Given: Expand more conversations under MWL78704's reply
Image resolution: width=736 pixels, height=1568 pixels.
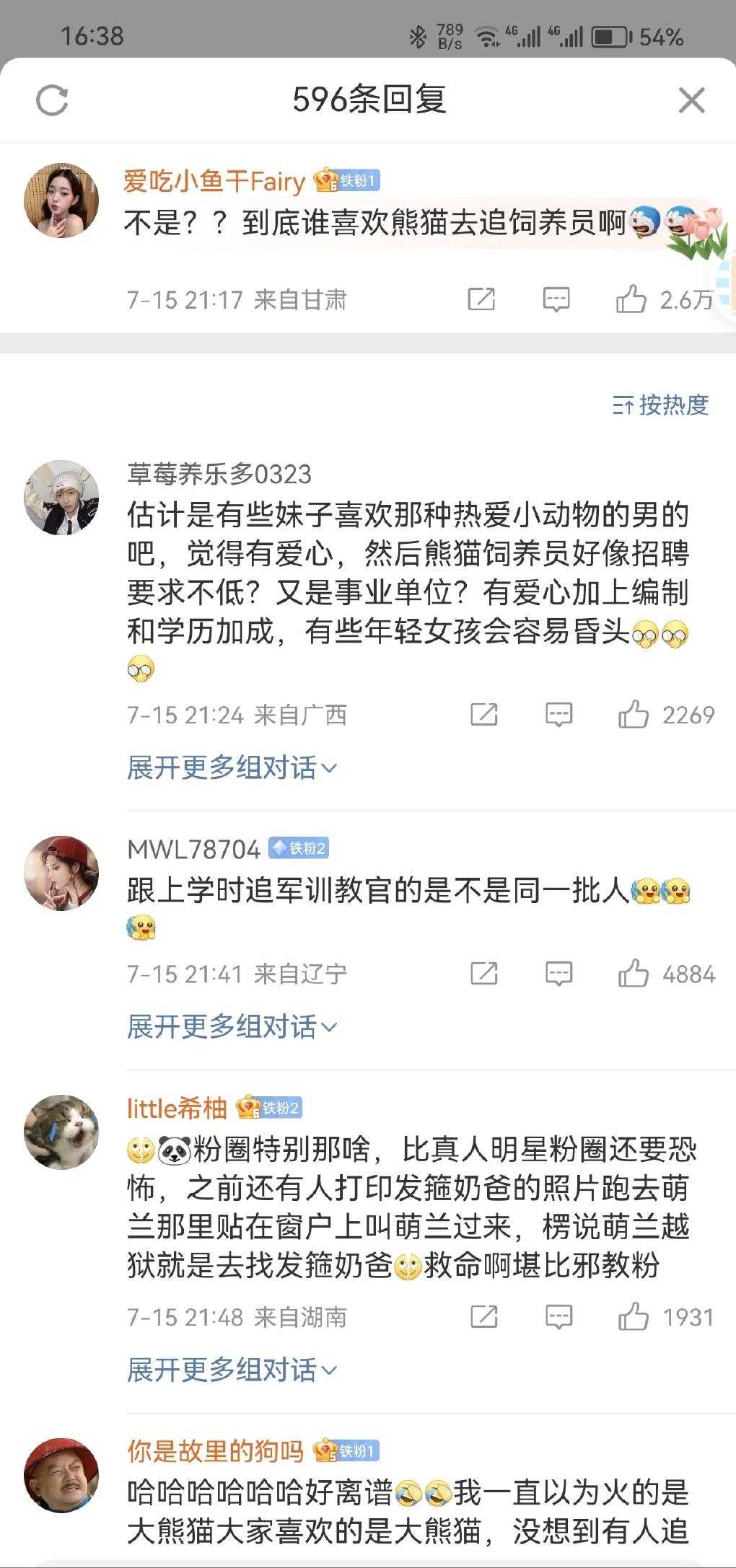Looking at the screenshot, I should click(x=232, y=1026).
